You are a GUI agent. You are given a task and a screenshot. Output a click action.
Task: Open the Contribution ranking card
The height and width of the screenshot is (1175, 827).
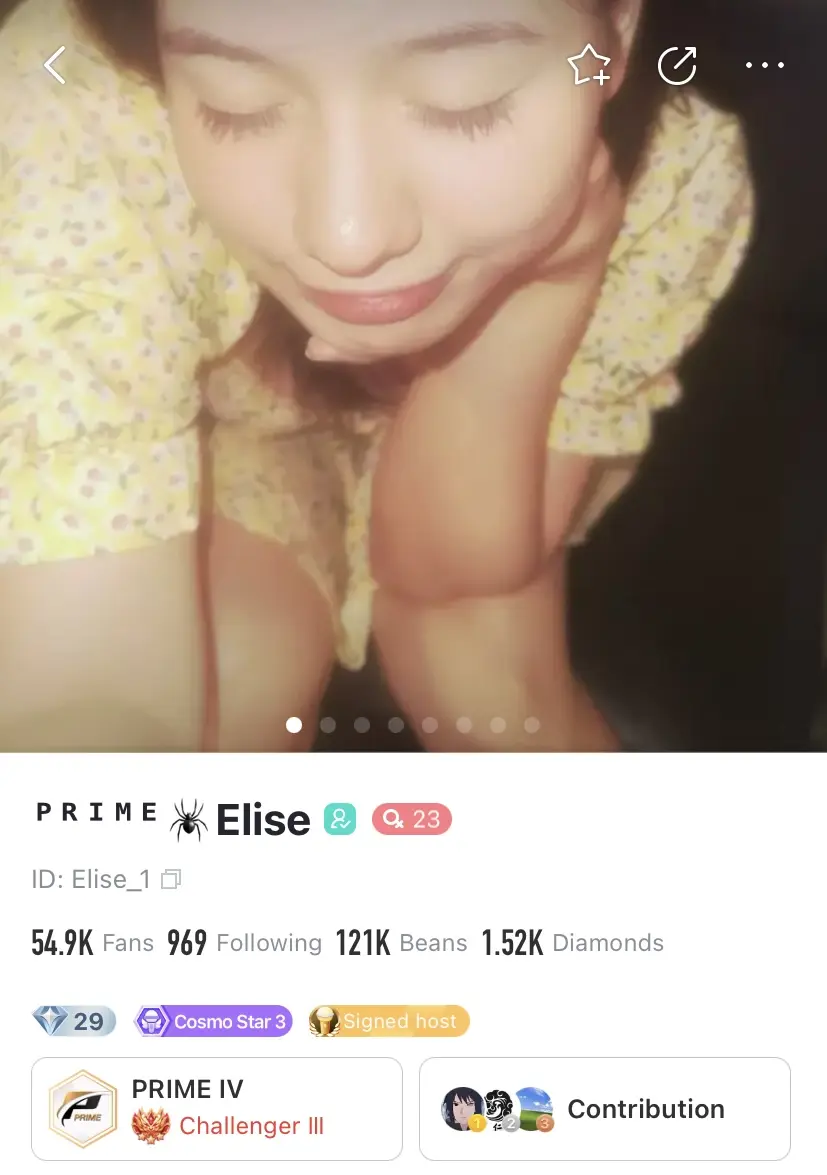[605, 1108]
